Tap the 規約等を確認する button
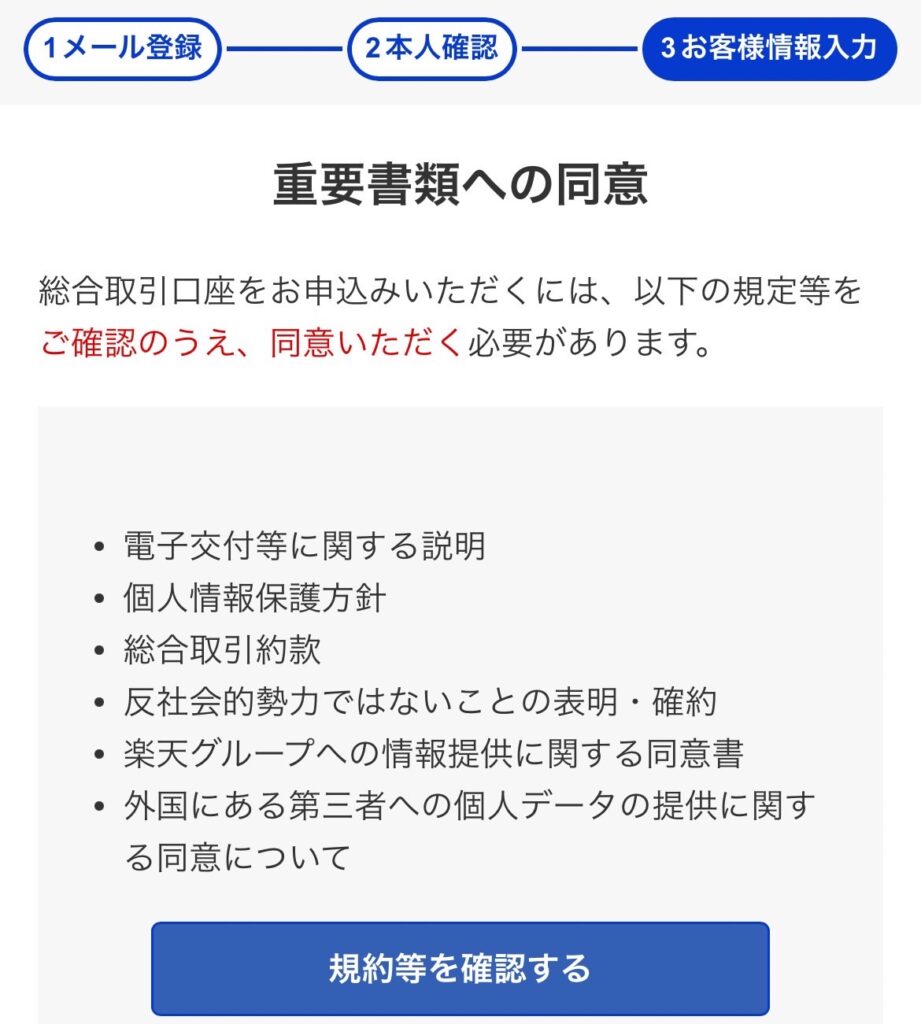 tap(460, 968)
